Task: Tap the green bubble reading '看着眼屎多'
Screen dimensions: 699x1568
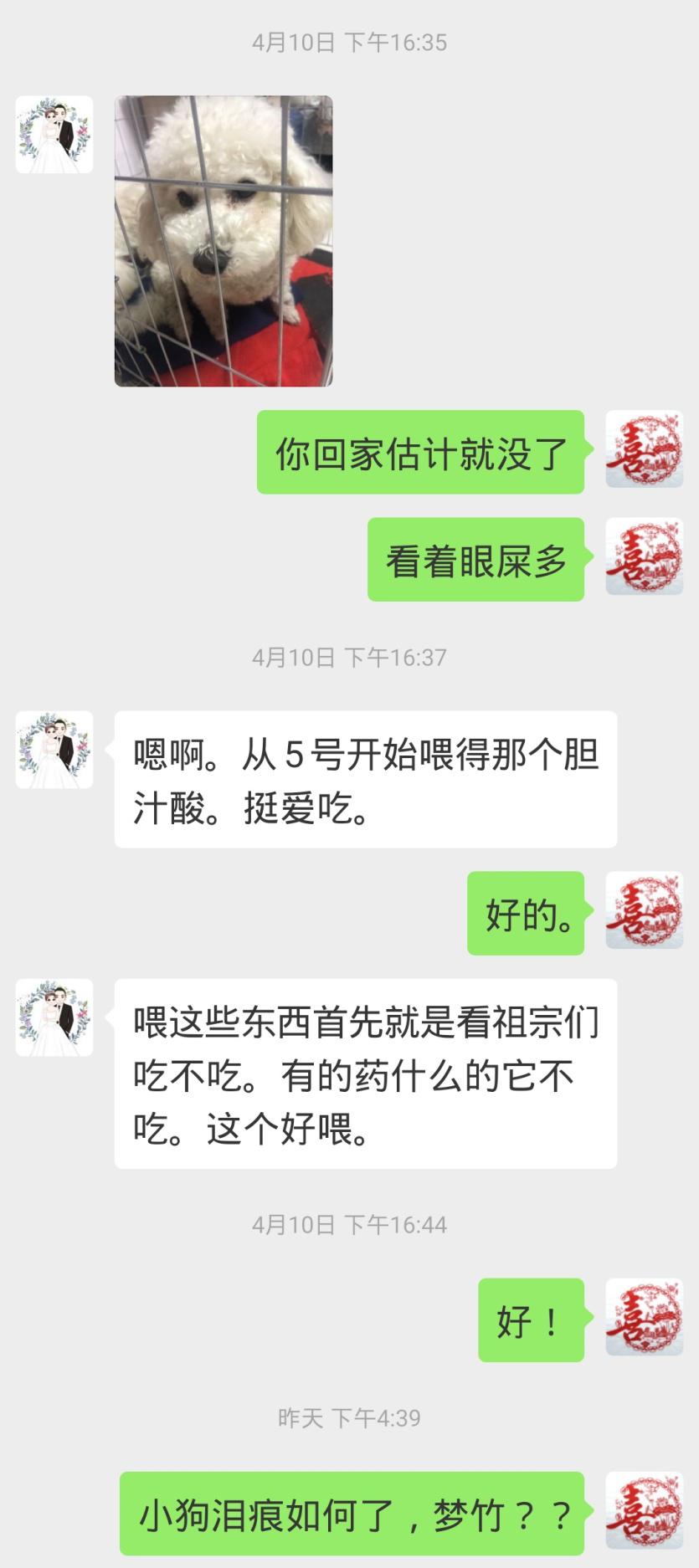Action: 475,562
